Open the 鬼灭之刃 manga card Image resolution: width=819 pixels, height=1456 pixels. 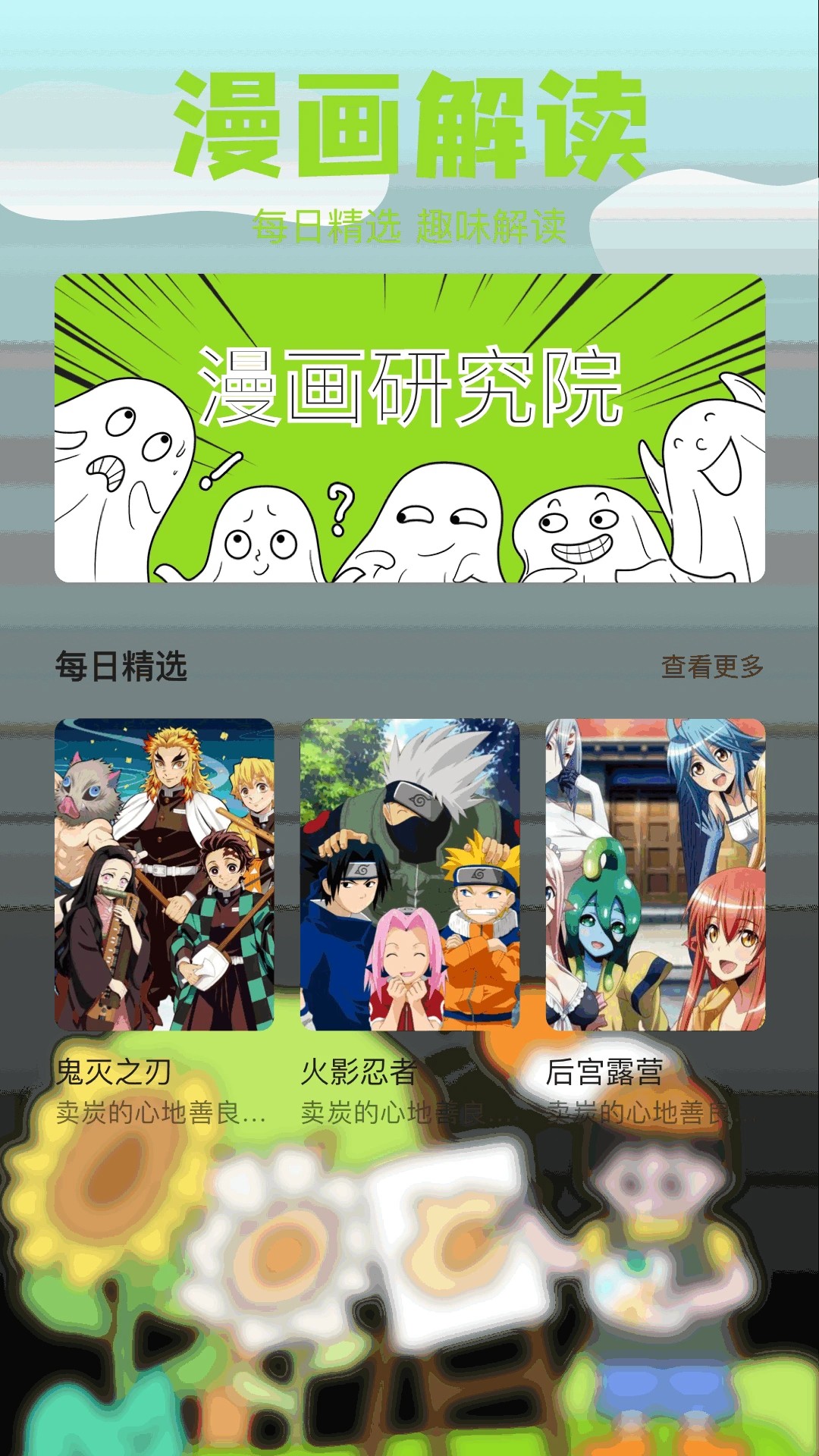165,874
